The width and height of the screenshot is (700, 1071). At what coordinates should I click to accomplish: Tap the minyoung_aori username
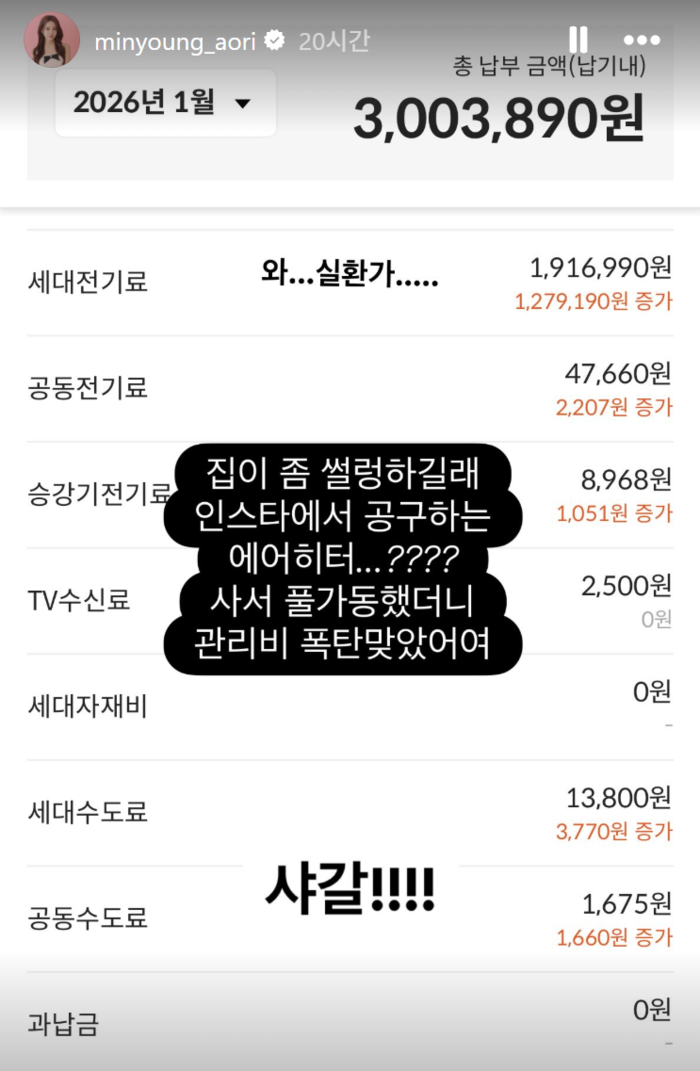point(174,41)
